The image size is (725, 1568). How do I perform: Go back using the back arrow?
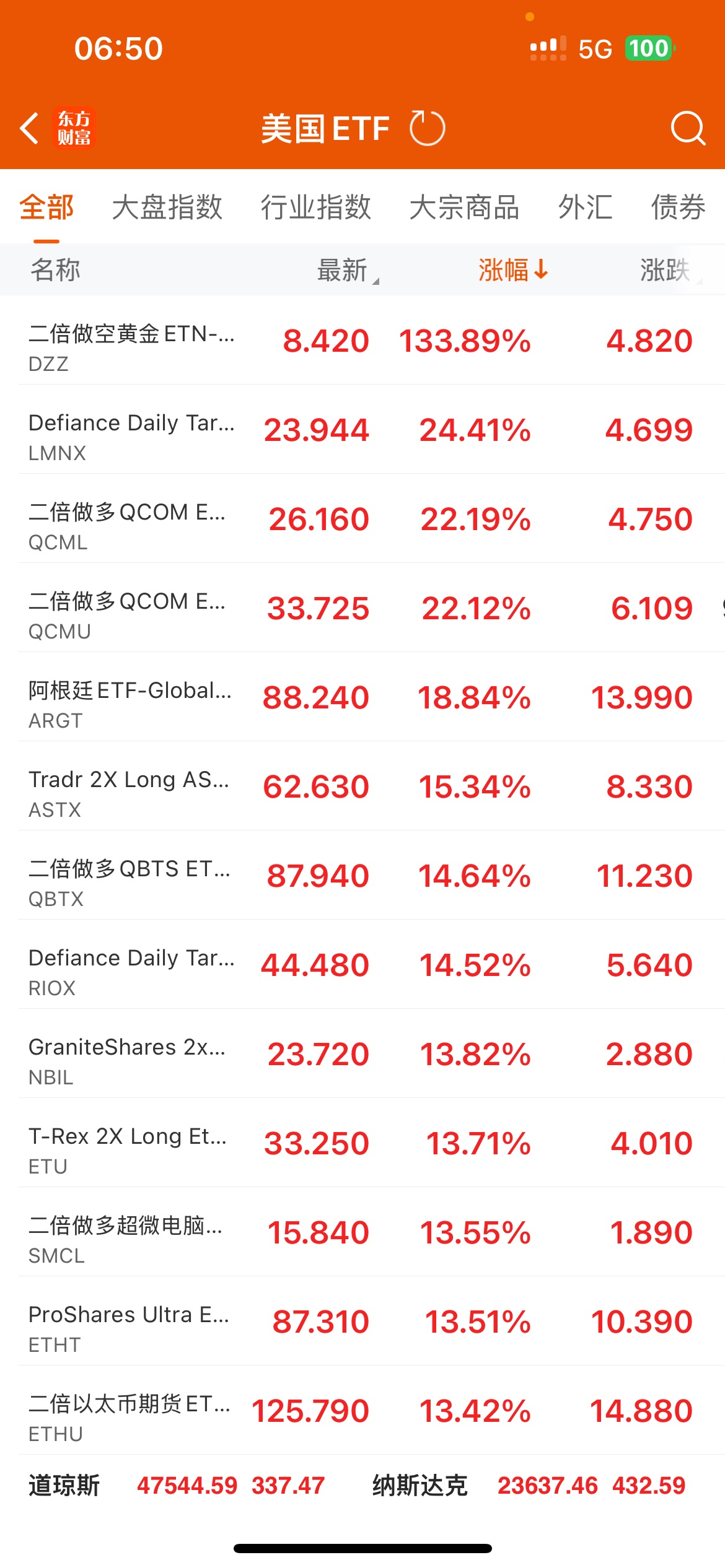pyautogui.click(x=30, y=128)
